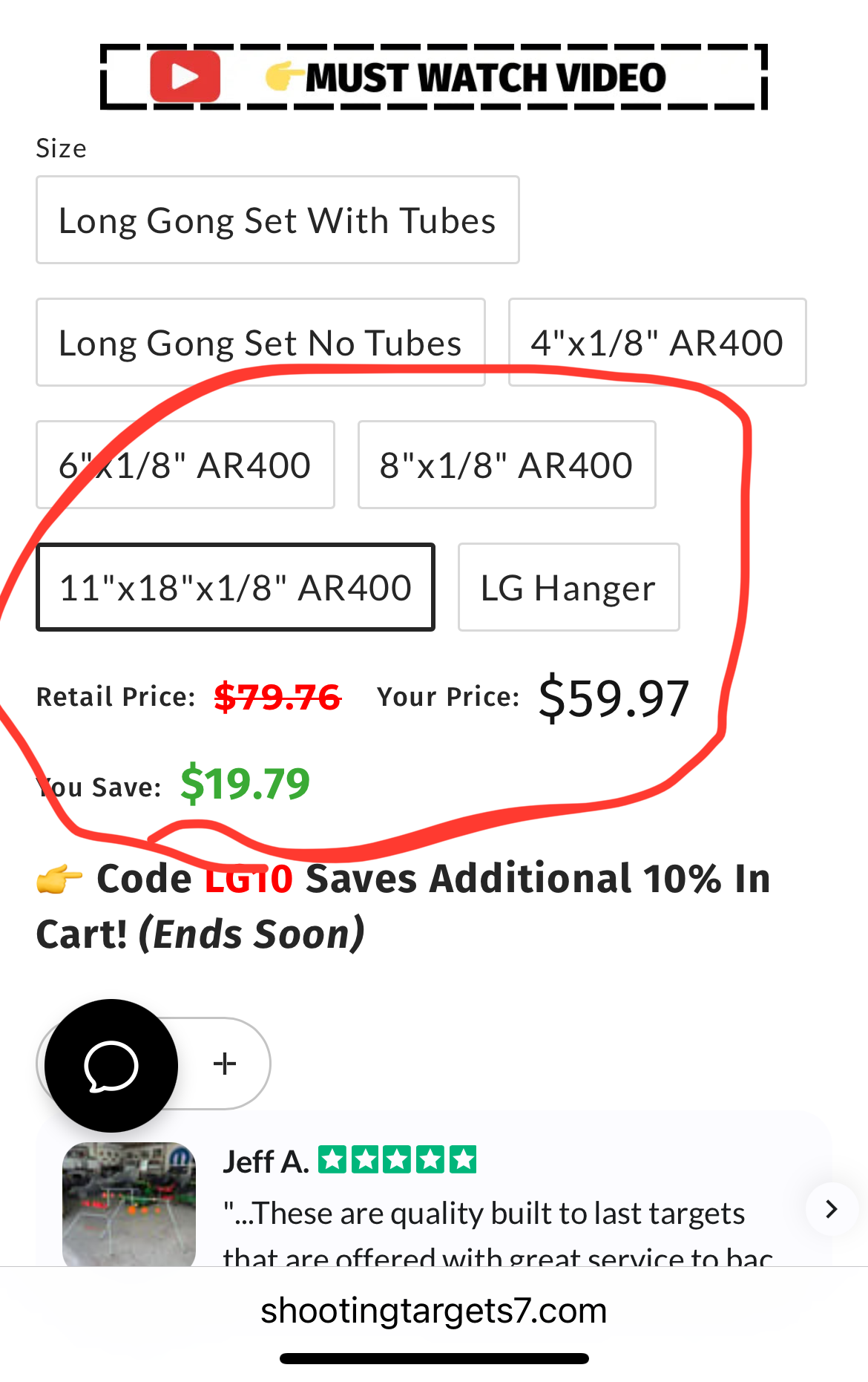Choose the LG Hanger option
The height and width of the screenshot is (1382, 868).
568,588
